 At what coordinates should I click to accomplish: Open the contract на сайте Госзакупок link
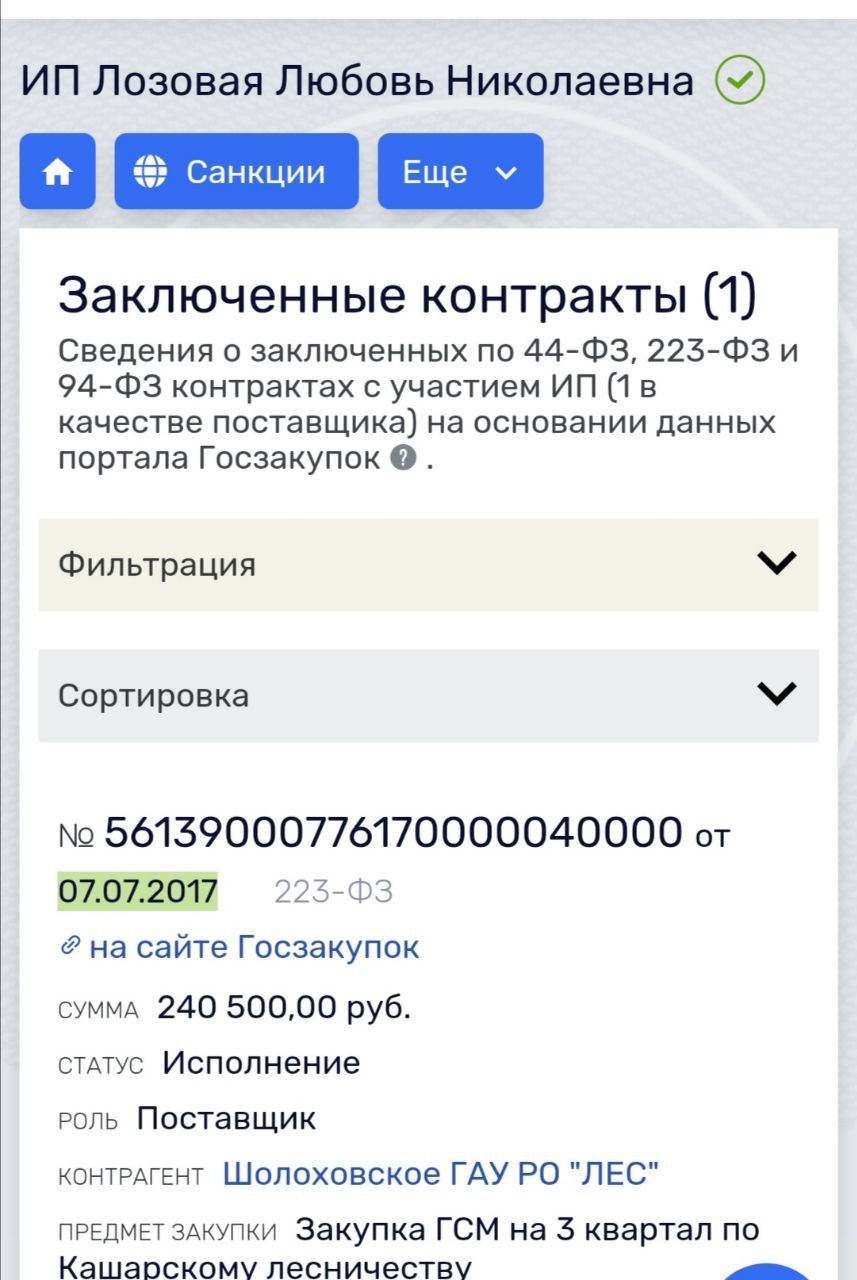pos(252,947)
